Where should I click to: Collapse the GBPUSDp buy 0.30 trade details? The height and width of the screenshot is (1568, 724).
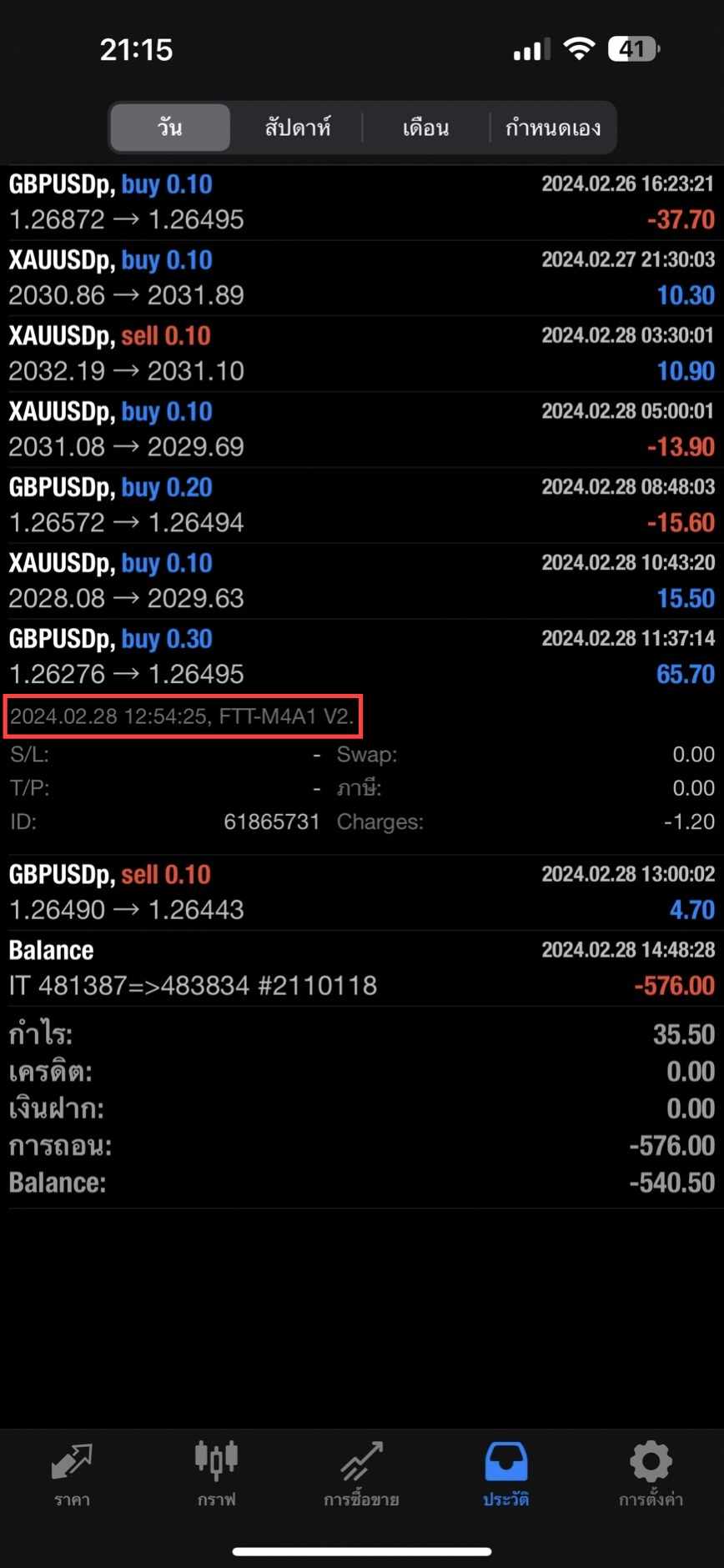click(362, 657)
